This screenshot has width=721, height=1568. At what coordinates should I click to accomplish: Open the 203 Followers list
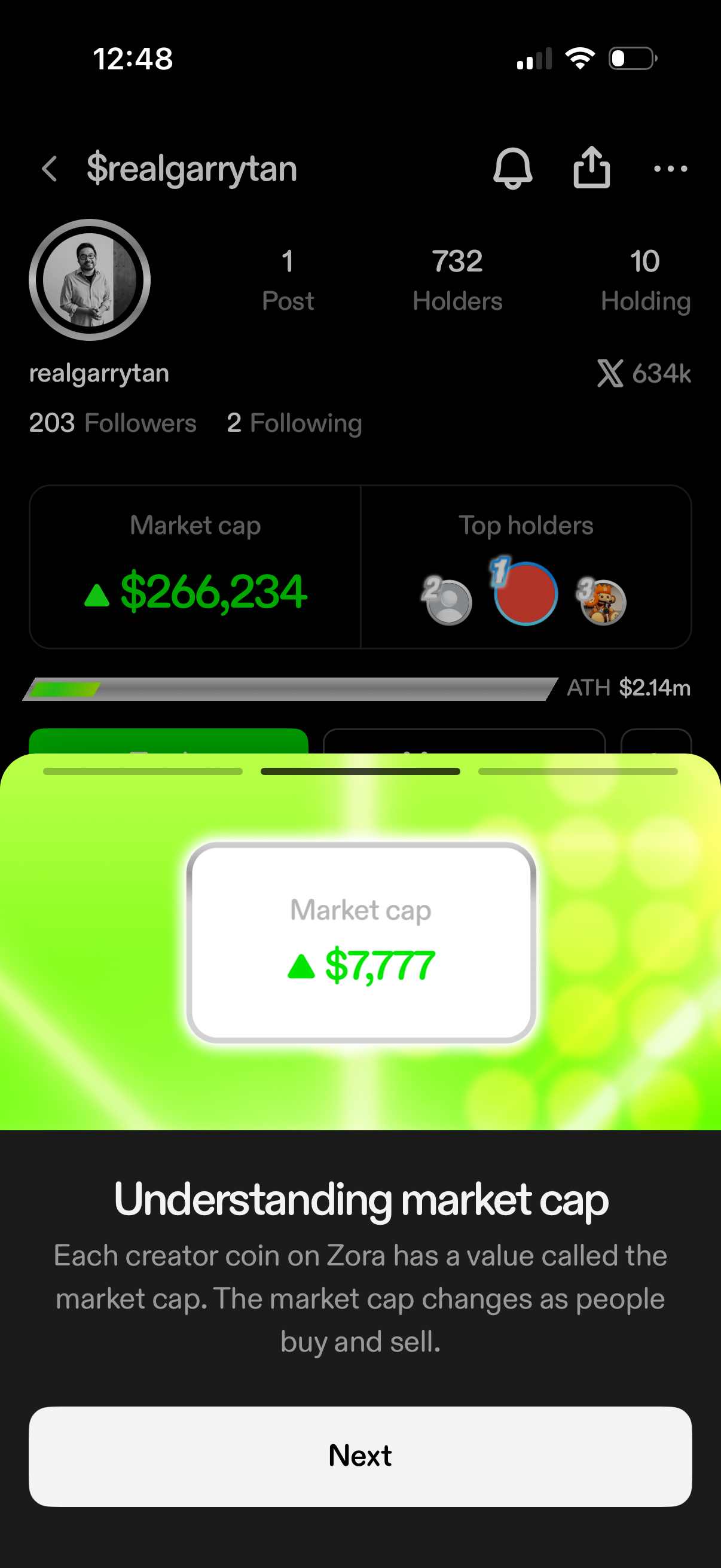(x=112, y=422)
